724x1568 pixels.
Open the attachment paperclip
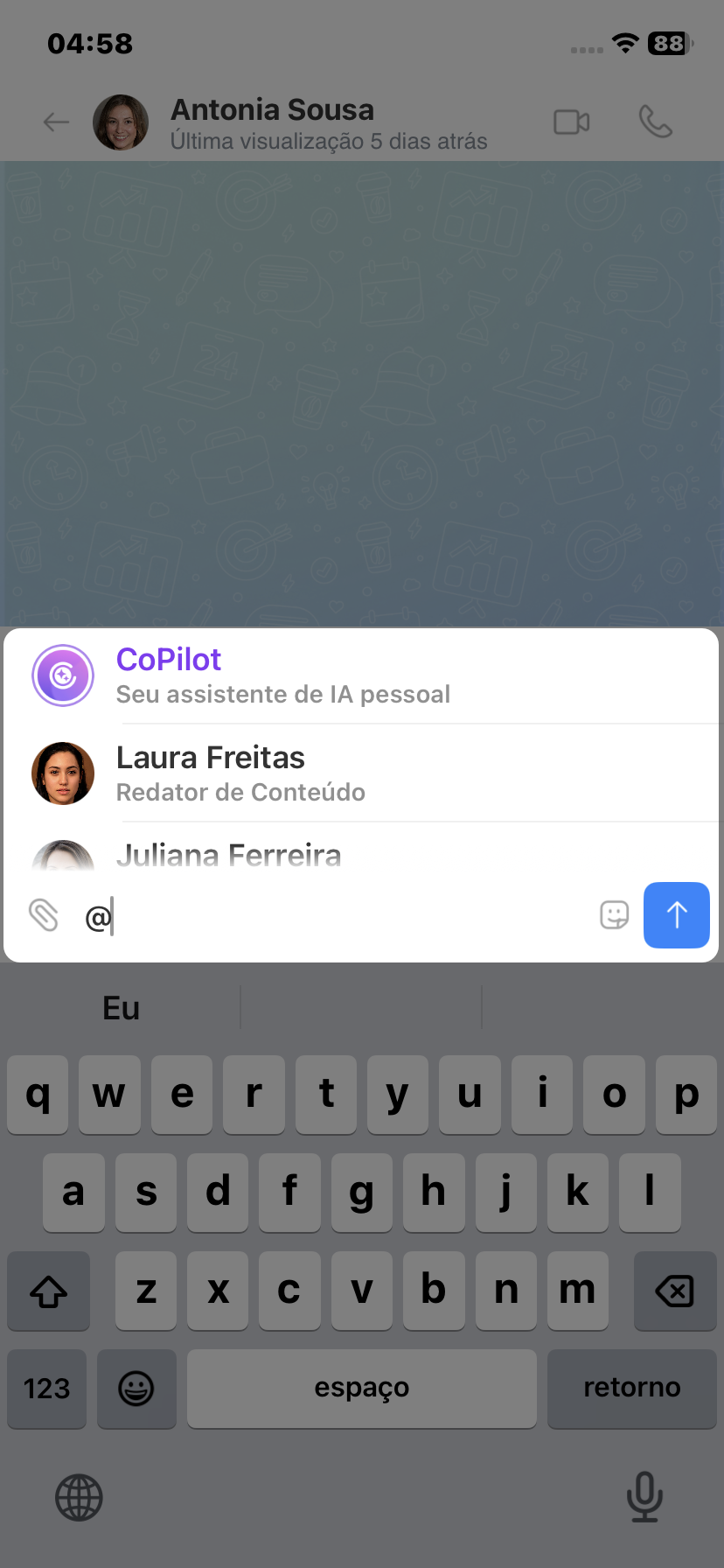[x=44, y=915]
